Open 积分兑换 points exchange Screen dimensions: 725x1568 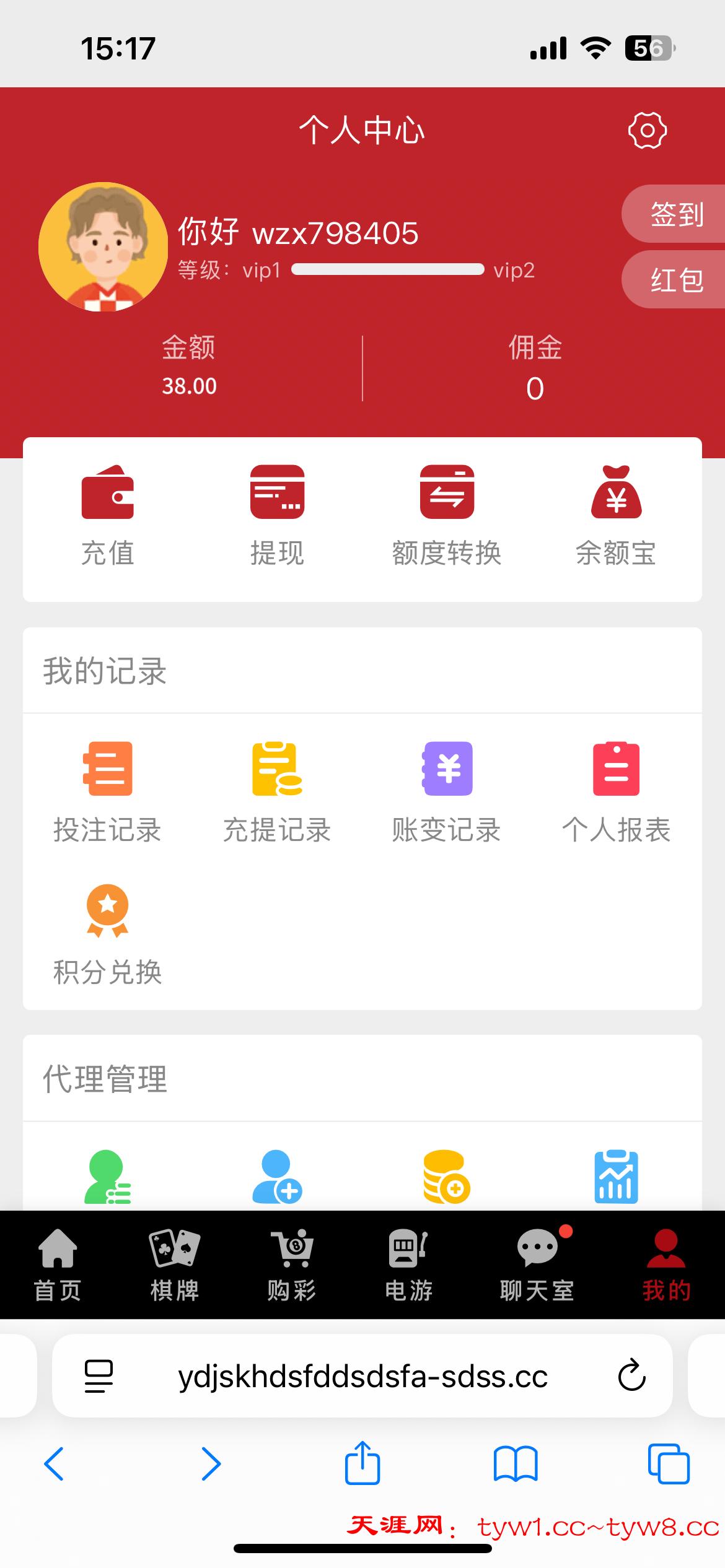[108, 935]
